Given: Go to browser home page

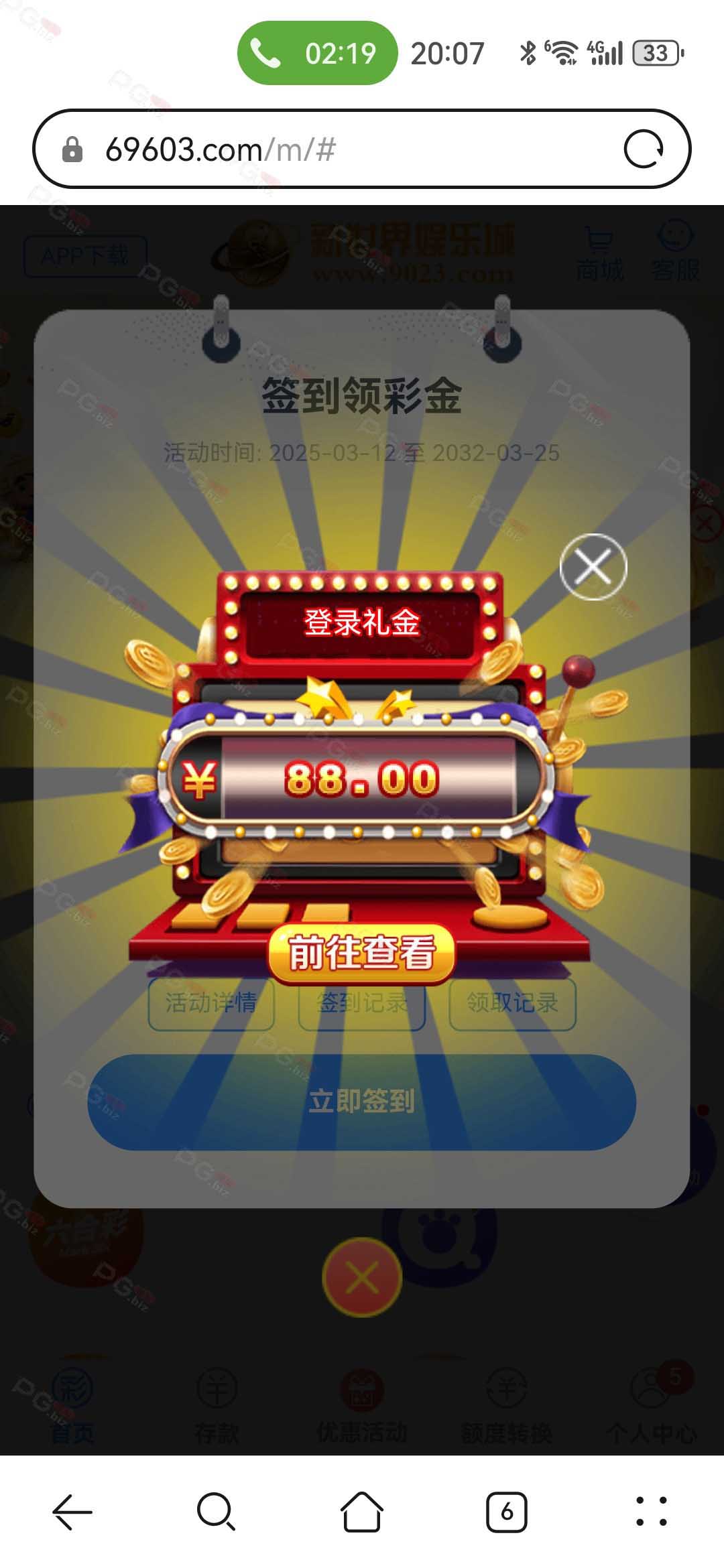Looking at the screenshot, I should (362, 1512).
